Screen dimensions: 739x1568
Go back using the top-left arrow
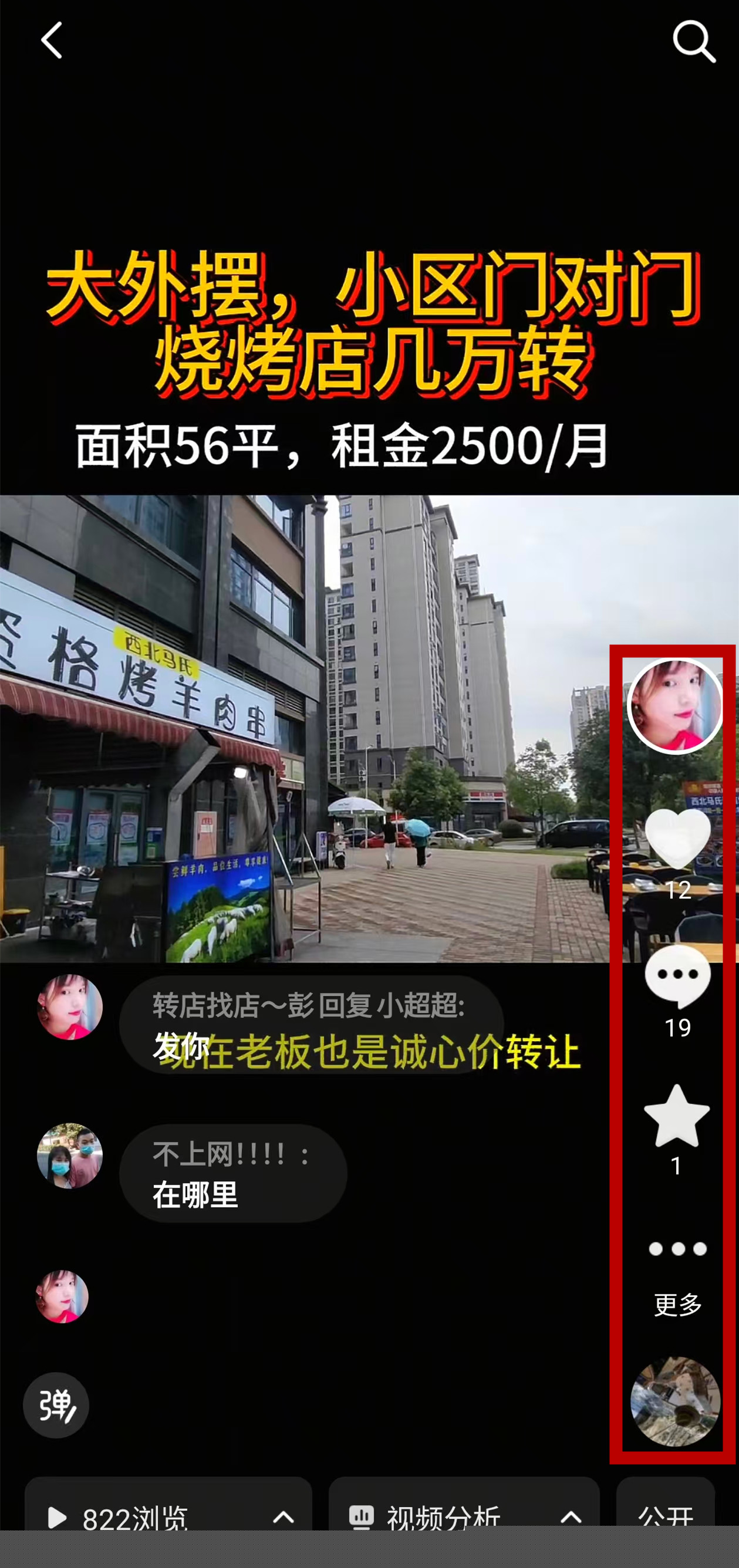52,40
